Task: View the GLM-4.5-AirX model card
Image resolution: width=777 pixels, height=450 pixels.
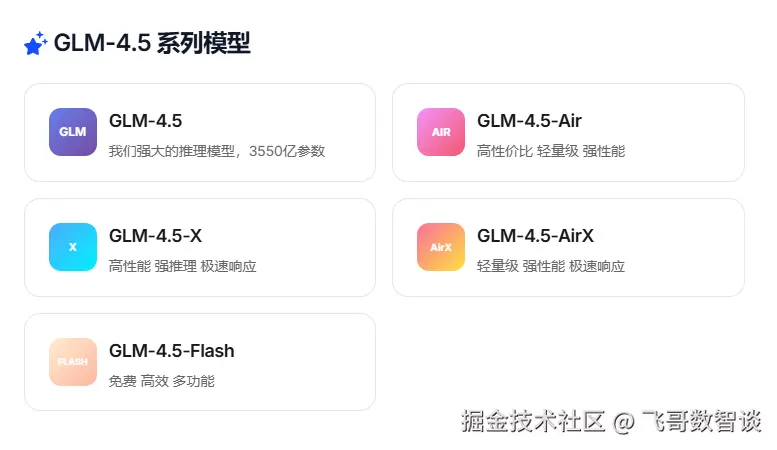Action: [x=567, y=248]
